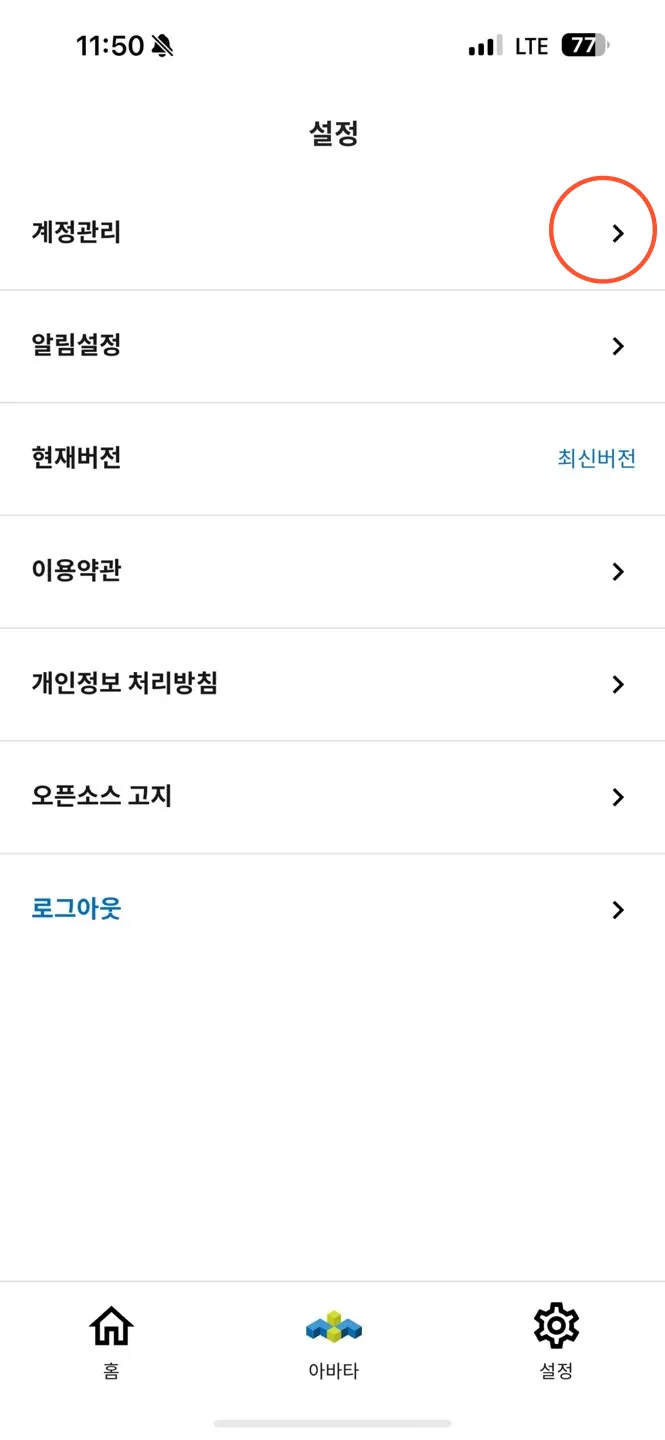Check 현재버전 current version row
665x1440 pixels.
(332, 459)
